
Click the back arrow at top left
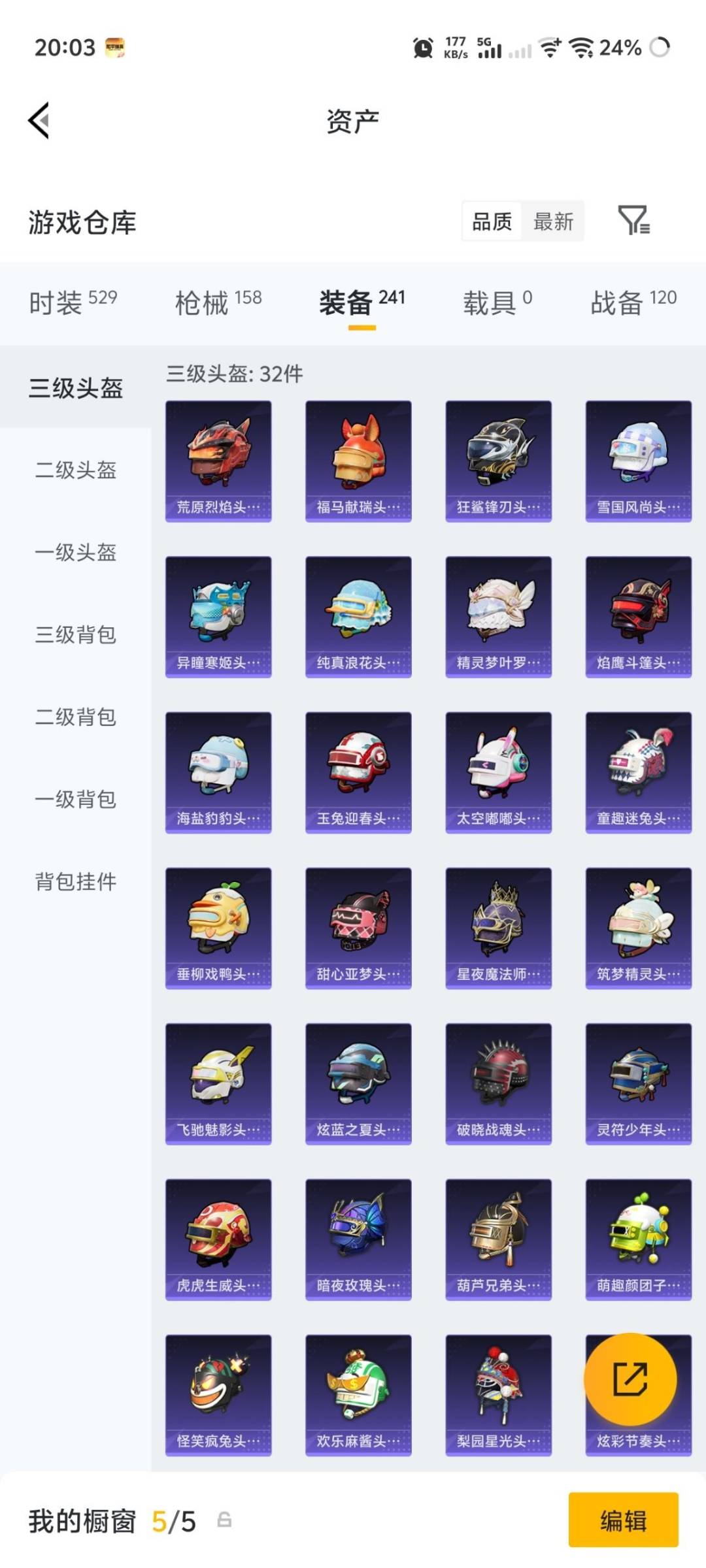click(x=37, y=121)
